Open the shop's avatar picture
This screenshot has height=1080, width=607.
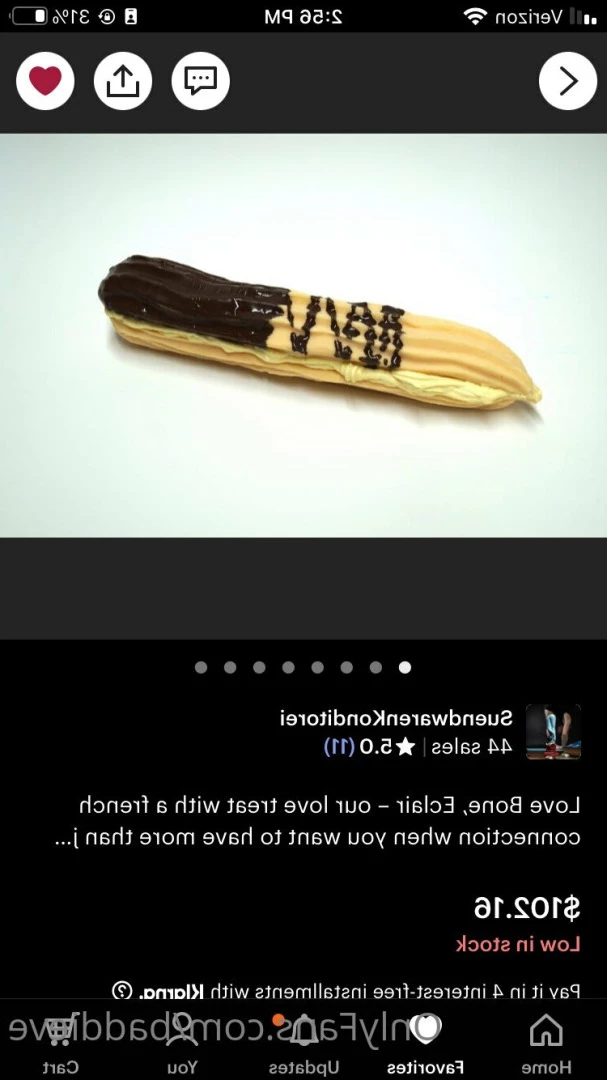pyautogui.click(x=553, y=731)
